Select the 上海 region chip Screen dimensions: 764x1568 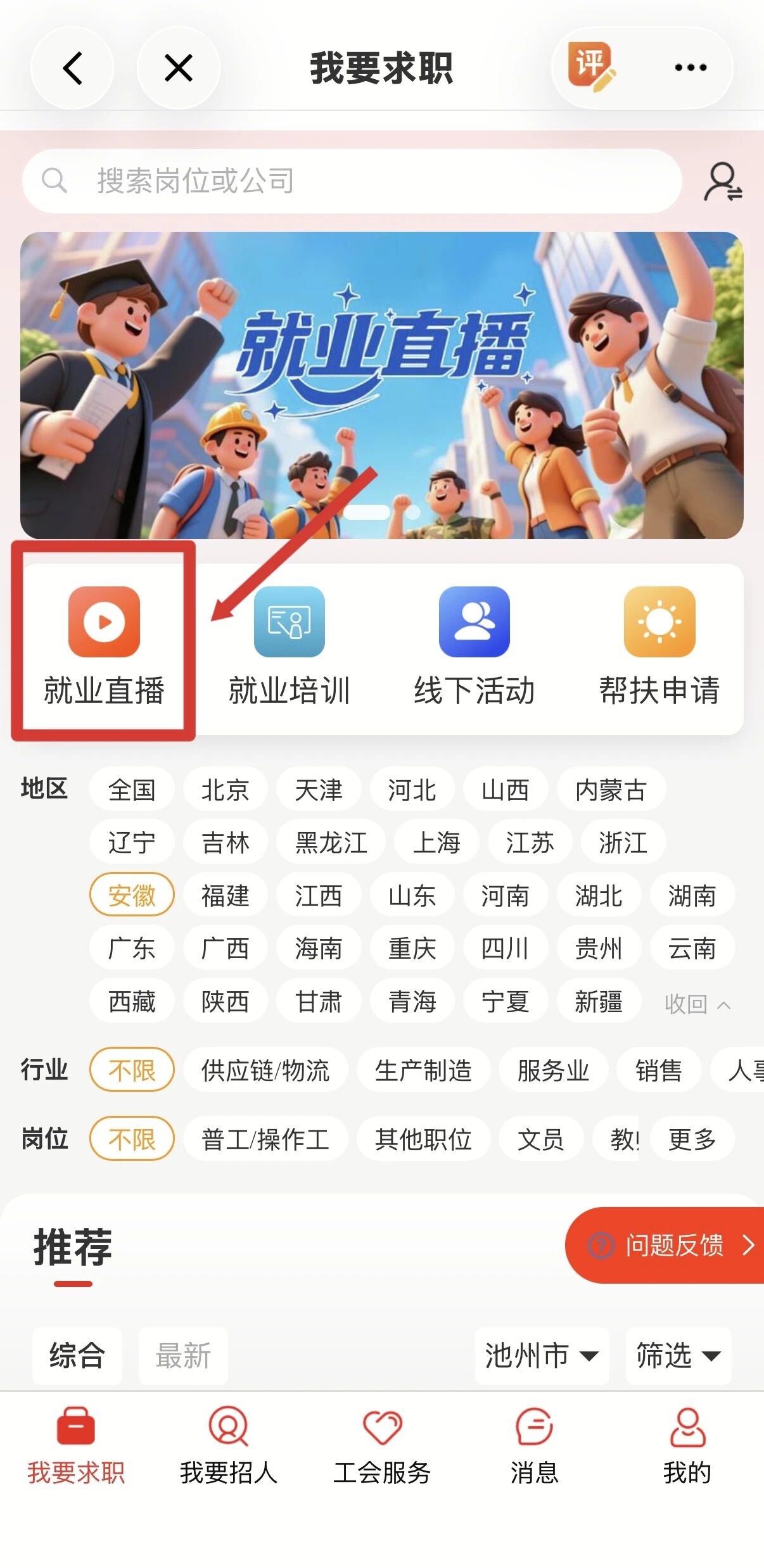pos(436,842)
